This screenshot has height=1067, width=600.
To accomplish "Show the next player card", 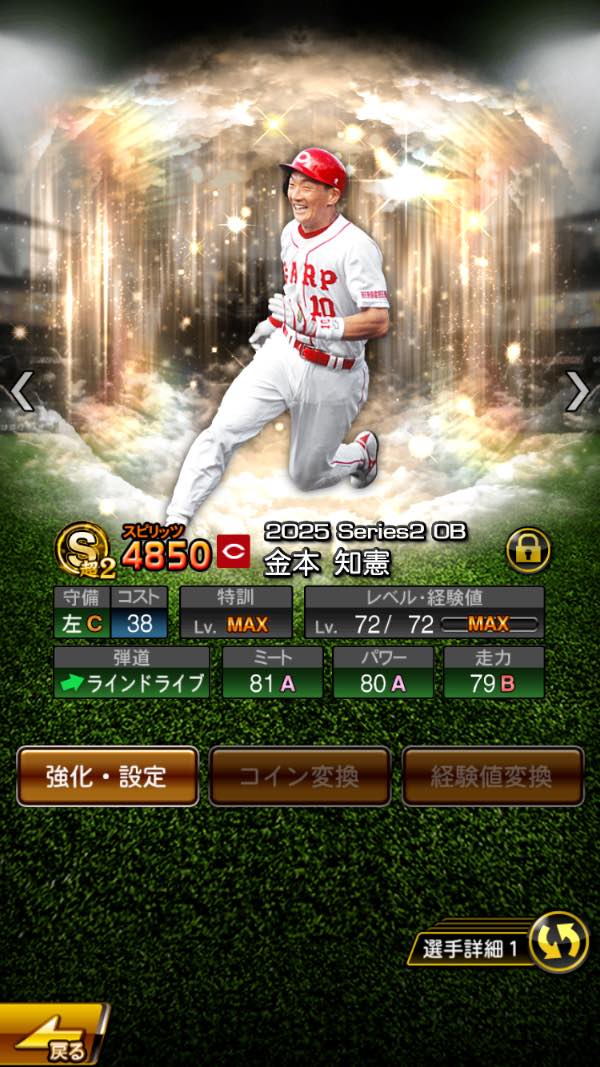I will pos(577,392).
